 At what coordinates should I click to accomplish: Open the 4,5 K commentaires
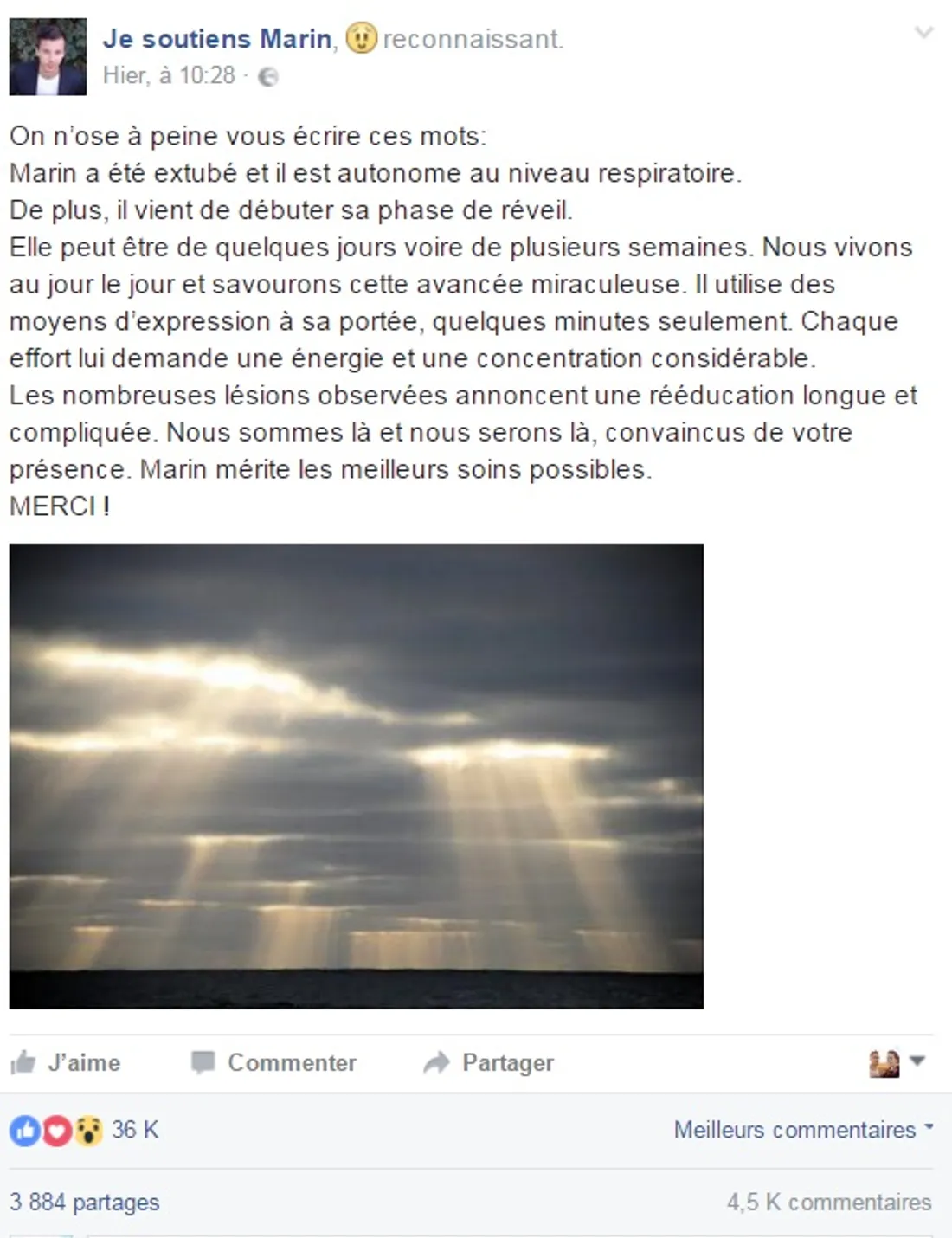[828, 1202]
